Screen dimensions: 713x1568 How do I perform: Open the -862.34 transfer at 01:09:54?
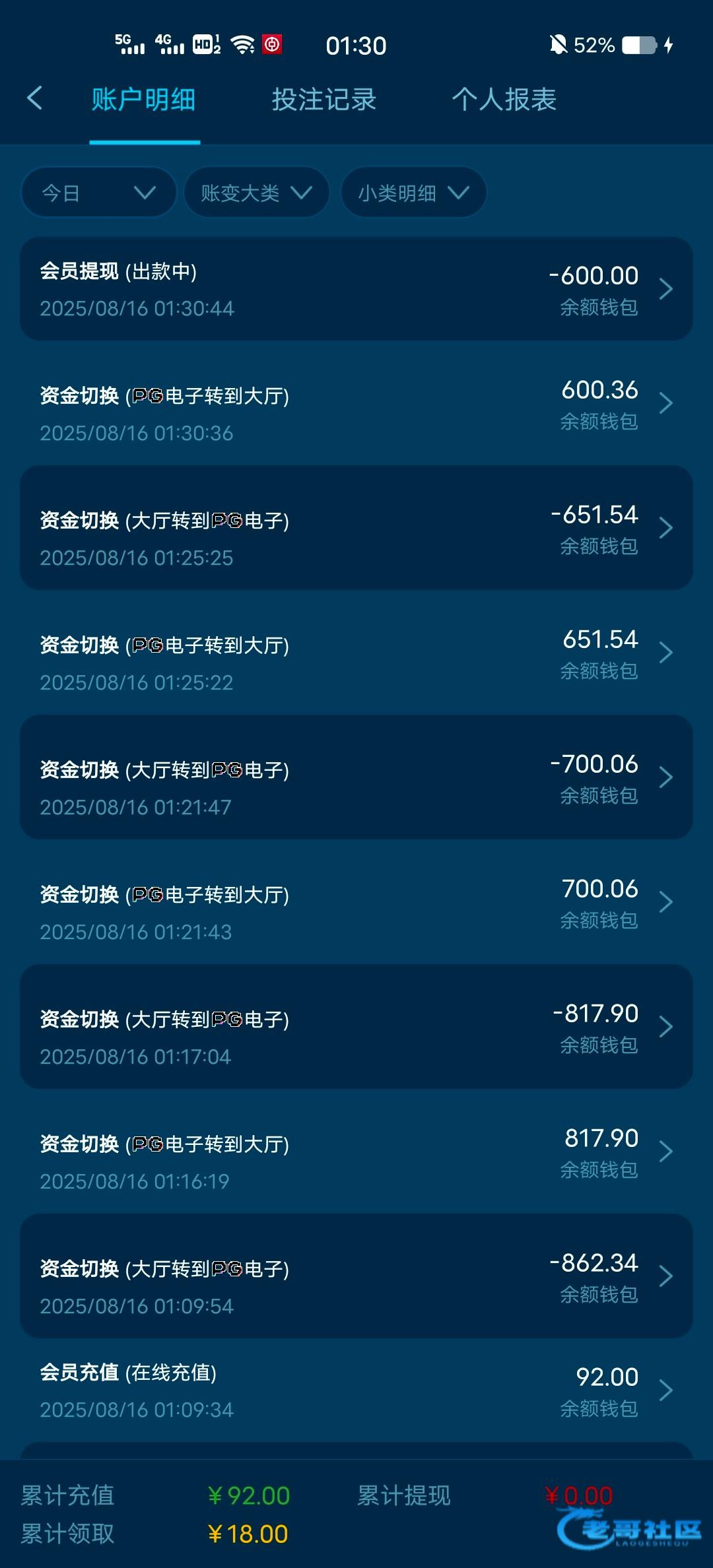[x=356, y=1276]
